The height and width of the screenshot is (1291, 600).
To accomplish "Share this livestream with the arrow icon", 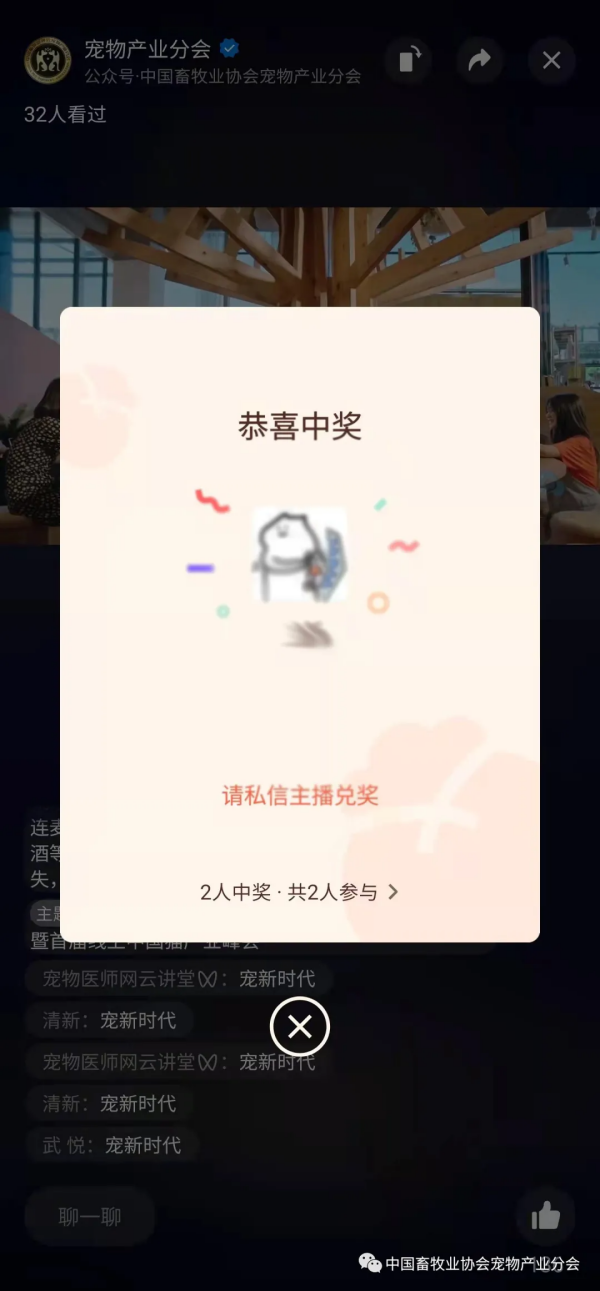I will [x=480, y=60].
